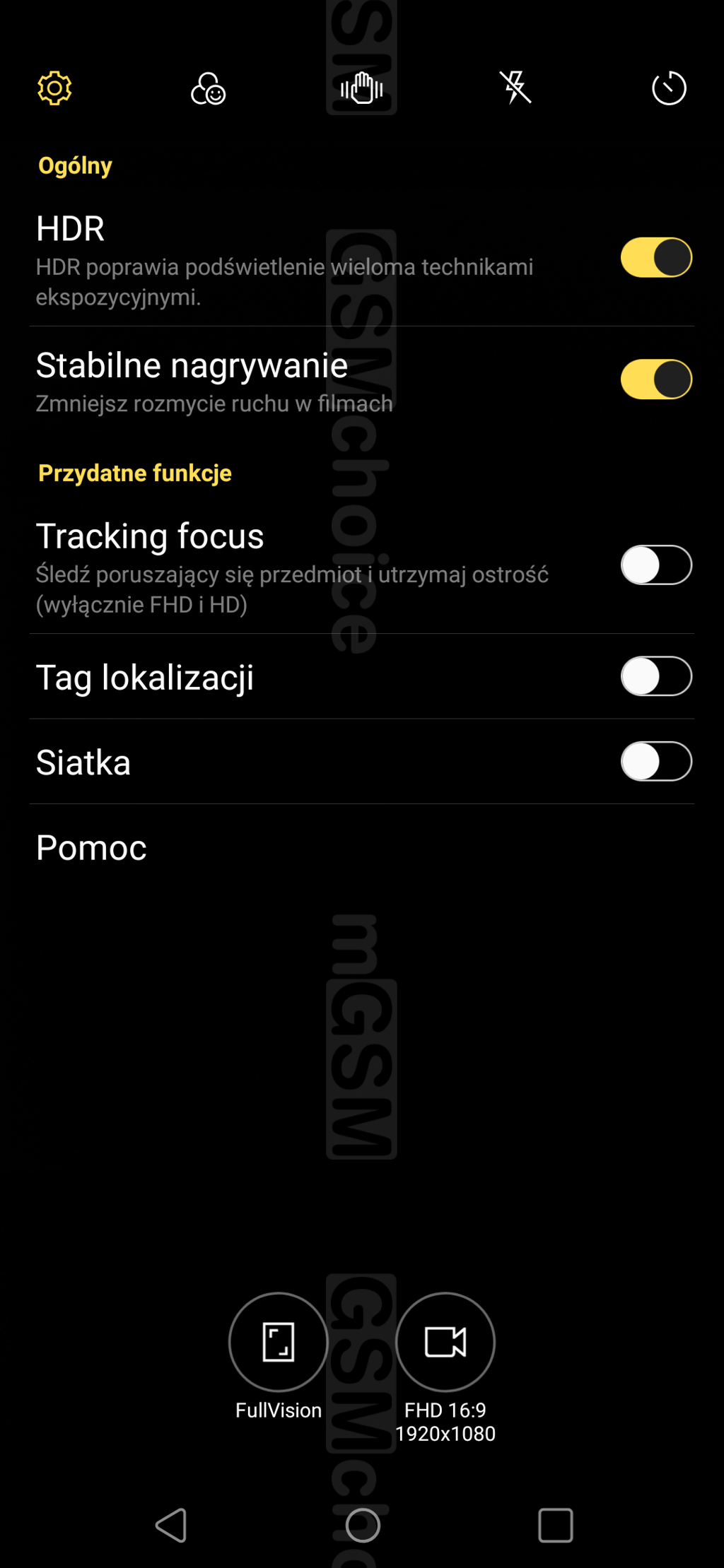This screenshot has height=1568, width=724.
Task: Turn on Tag lokalizacji
Action: 656,676
